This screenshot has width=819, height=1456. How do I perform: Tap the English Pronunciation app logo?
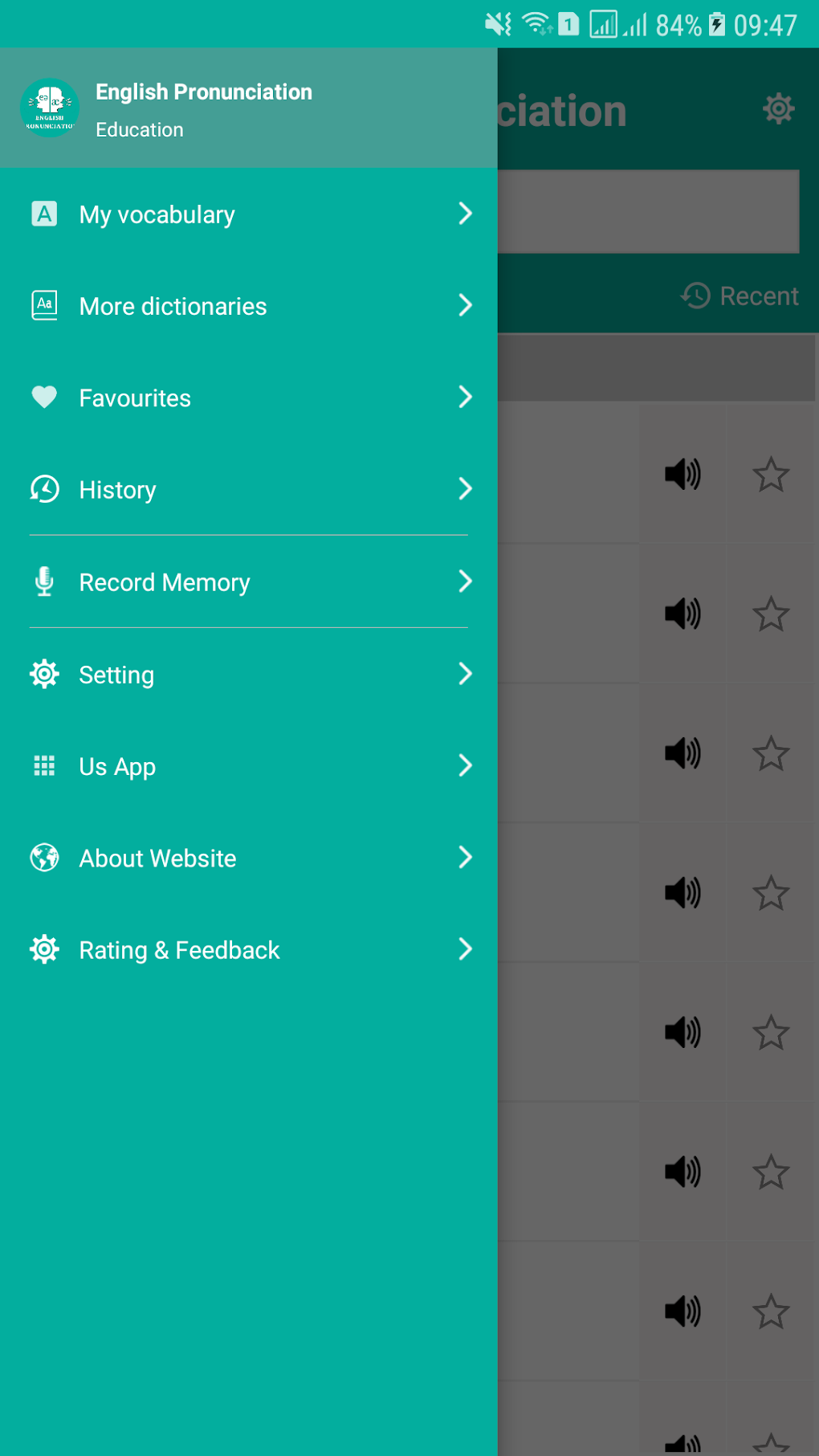point(50,107)
